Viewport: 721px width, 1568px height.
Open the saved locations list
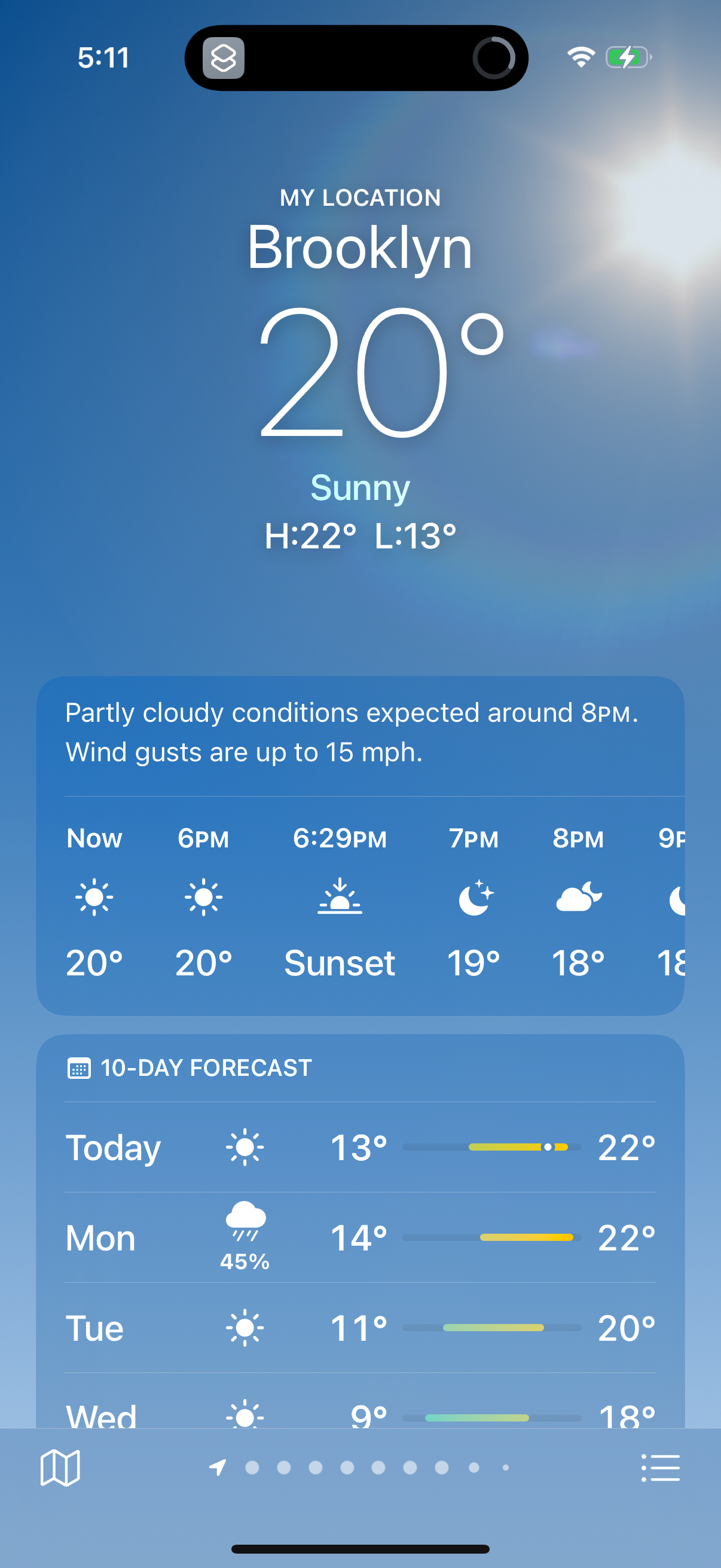[x=661, y=1468]
